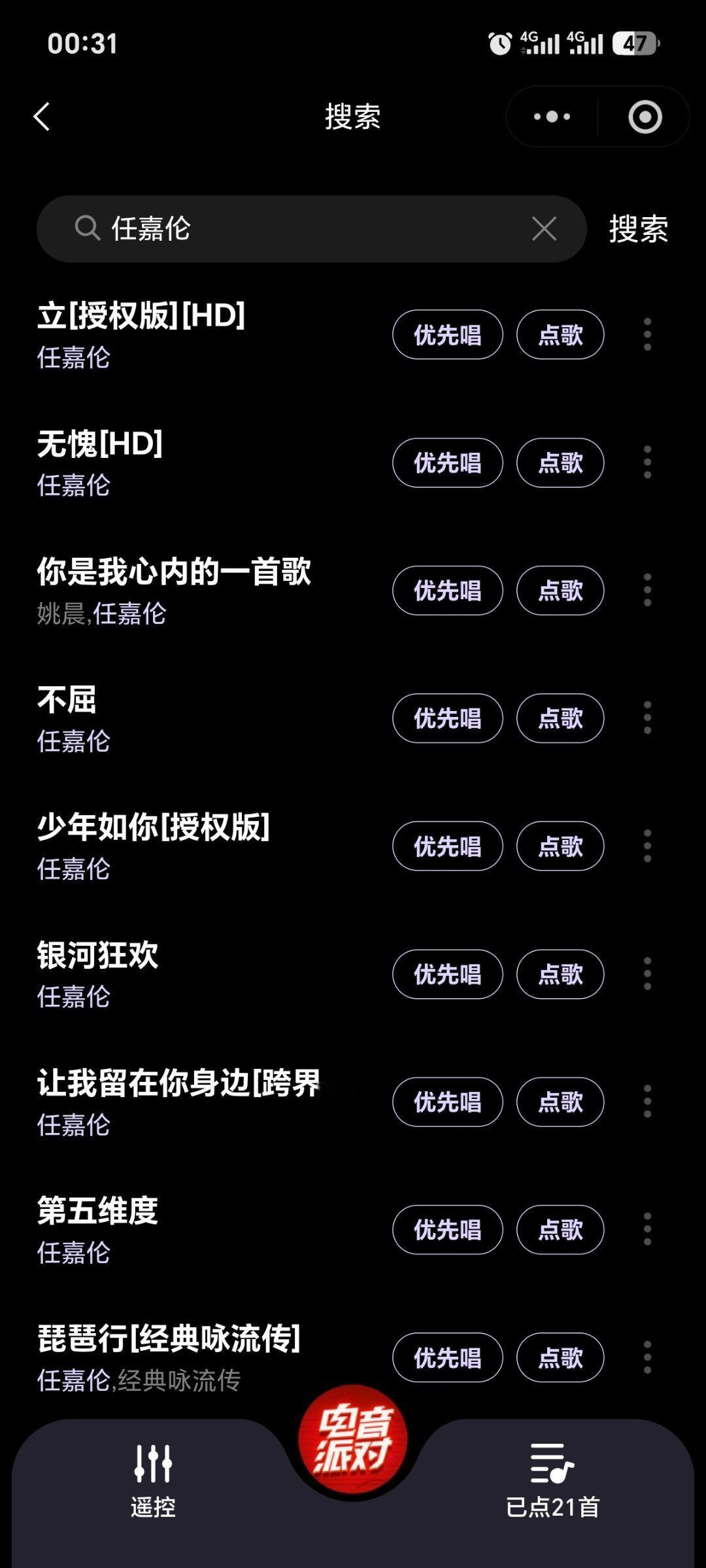Open more options for 立[授权版][HD]

click(x=647, y=335)
